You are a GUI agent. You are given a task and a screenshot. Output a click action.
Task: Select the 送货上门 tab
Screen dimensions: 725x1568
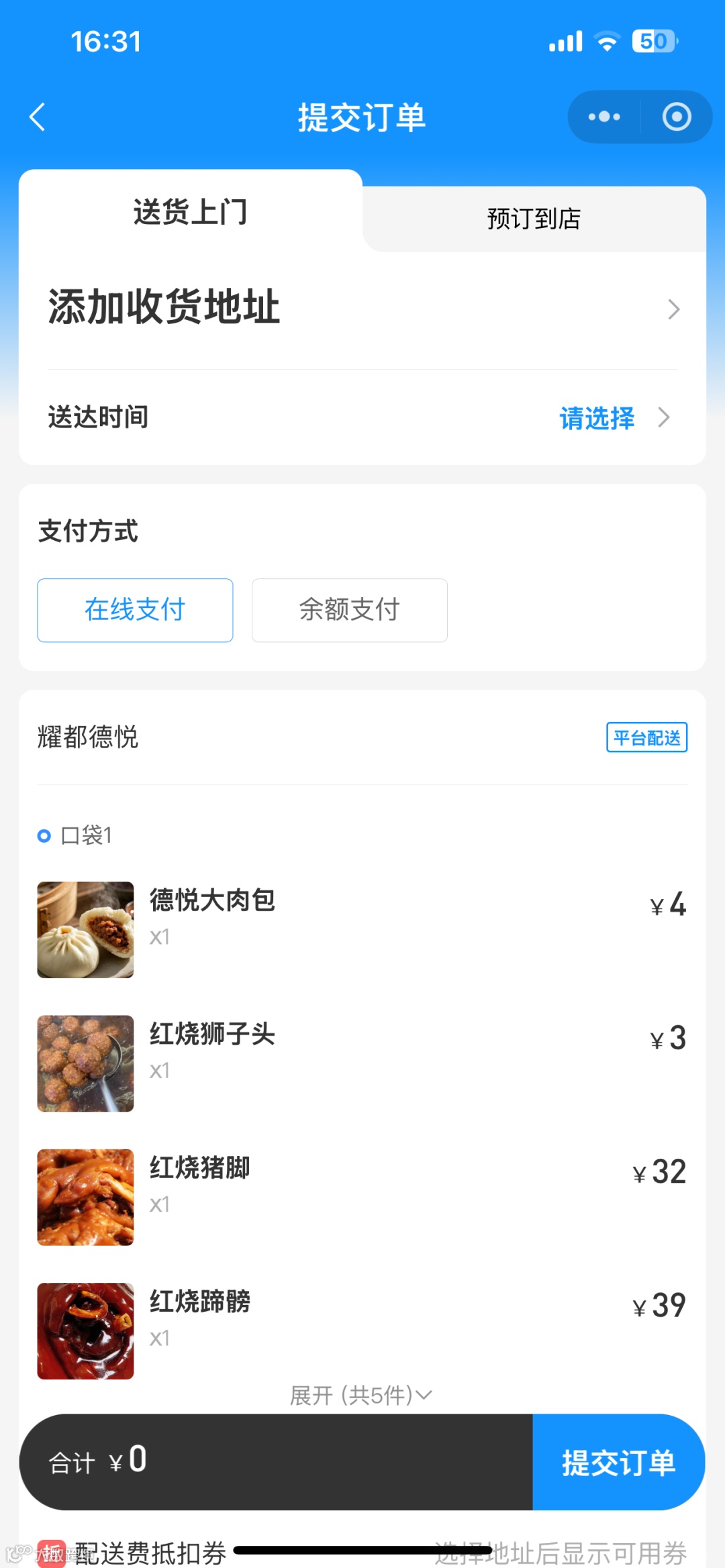point(191,212)
